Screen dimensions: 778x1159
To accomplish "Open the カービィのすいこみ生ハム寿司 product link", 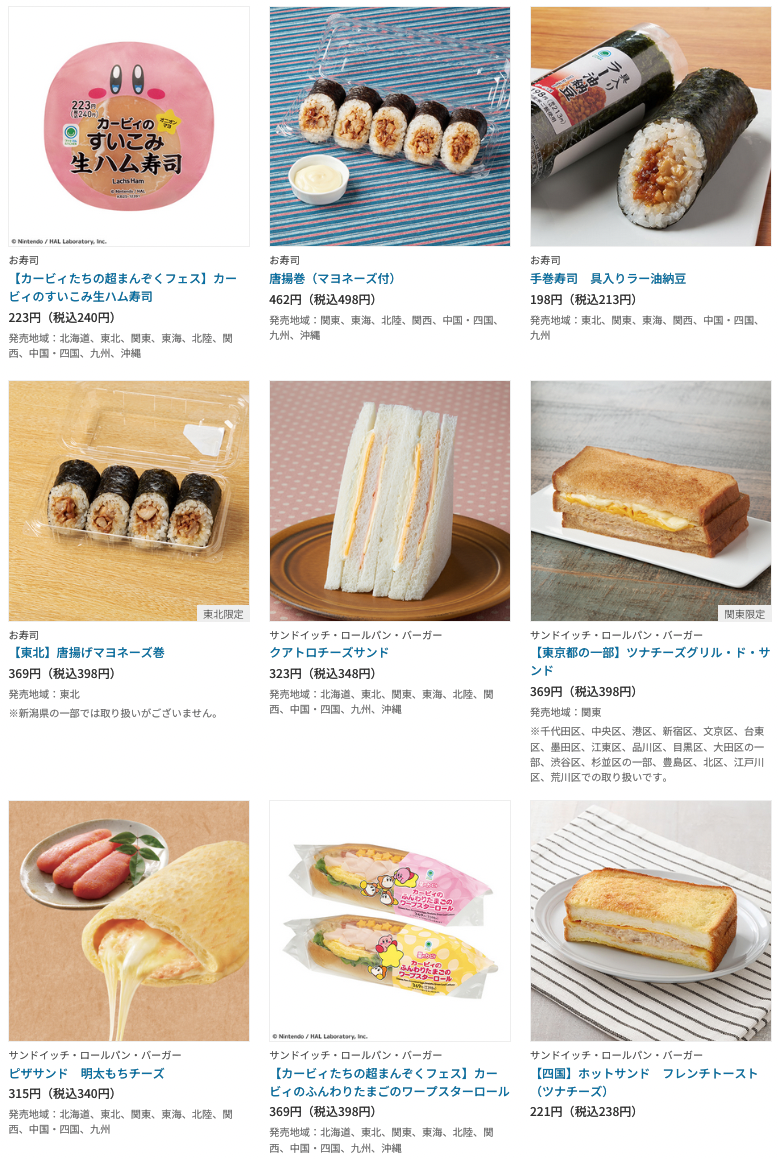I will click(x=122, y=287).
